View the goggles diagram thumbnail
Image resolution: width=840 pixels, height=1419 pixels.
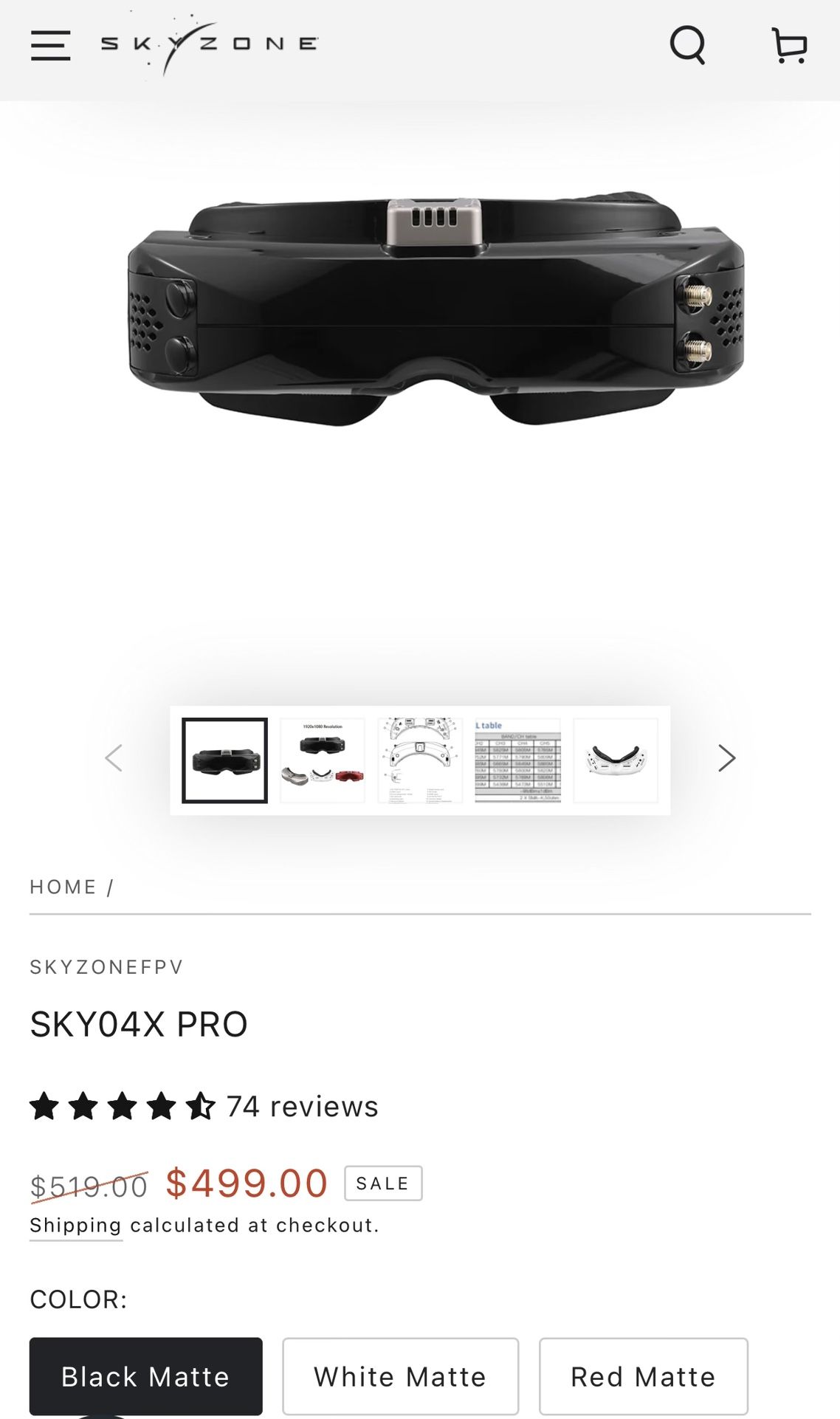coord(420,760)
